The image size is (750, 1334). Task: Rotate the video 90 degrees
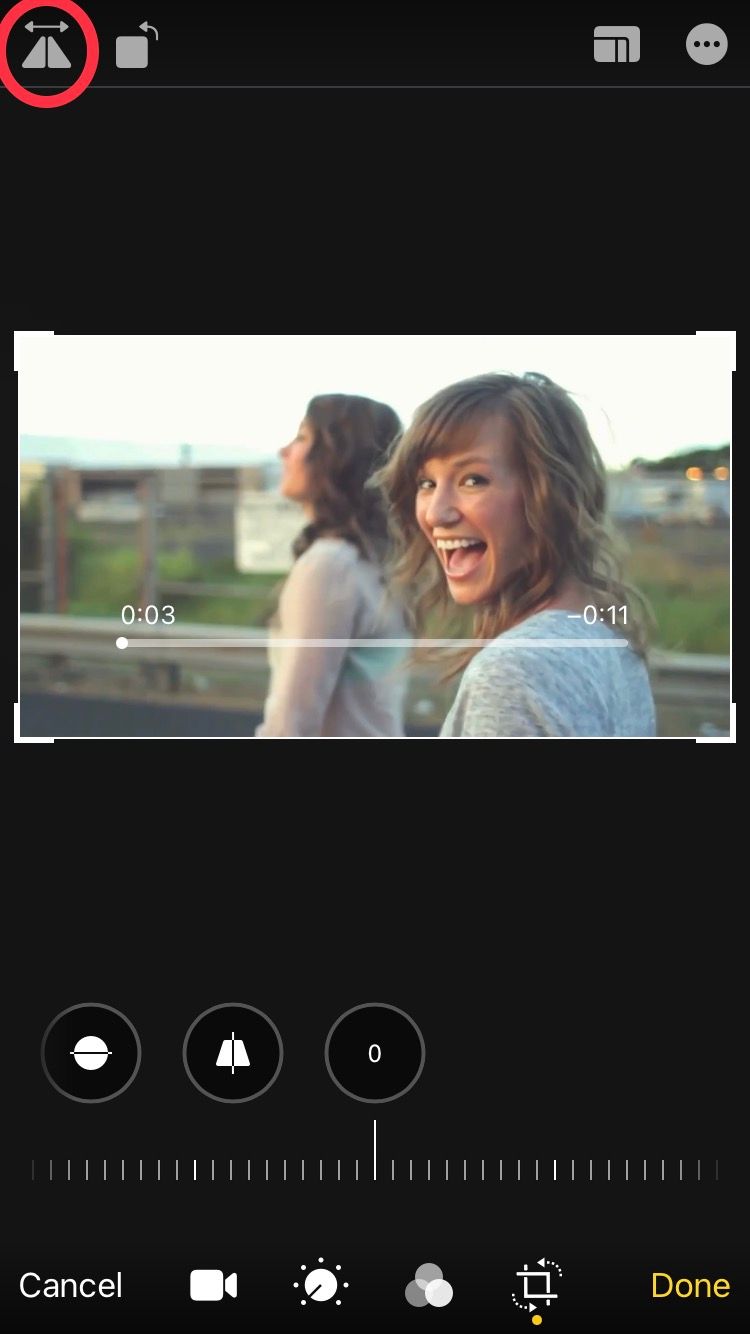coord(136,48)
